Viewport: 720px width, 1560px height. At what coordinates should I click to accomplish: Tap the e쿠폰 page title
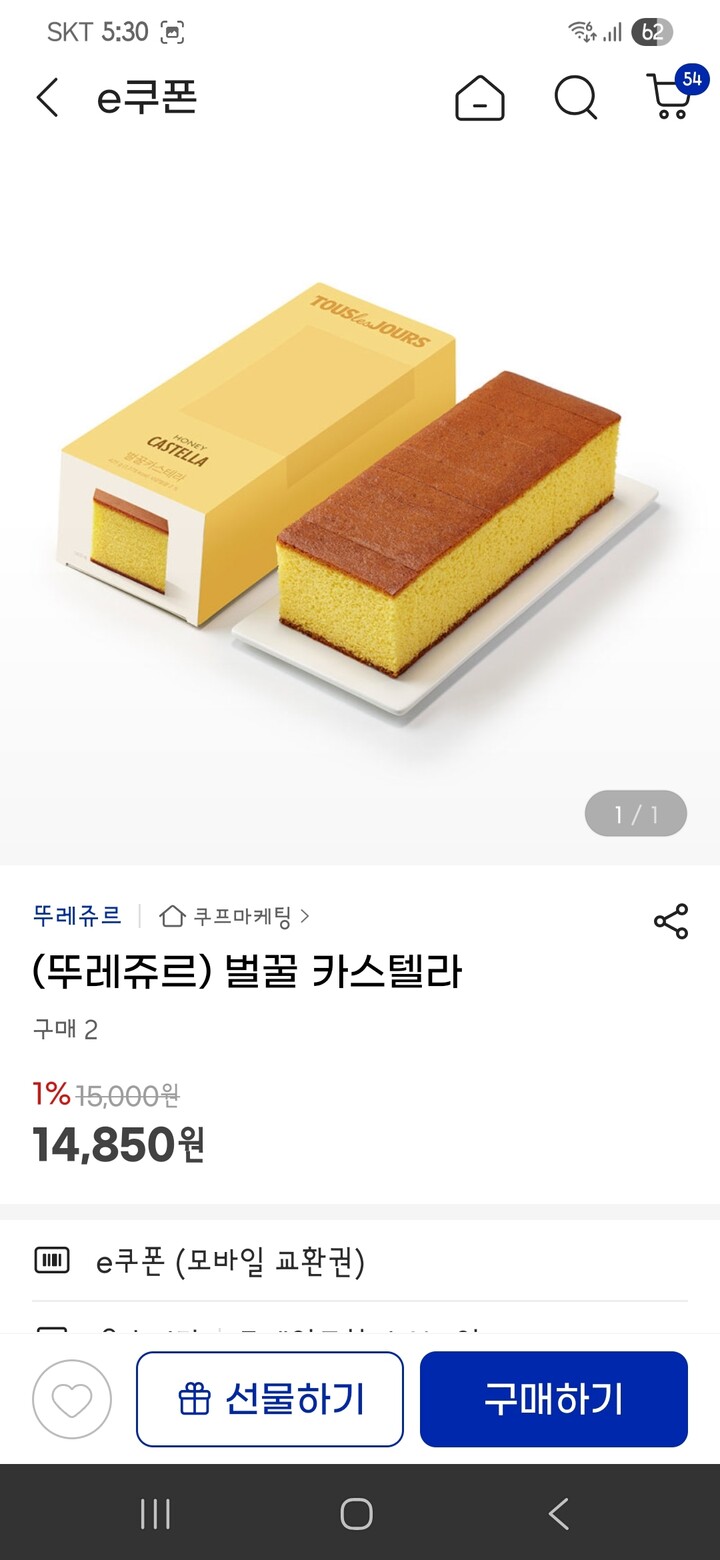point(148,100)
